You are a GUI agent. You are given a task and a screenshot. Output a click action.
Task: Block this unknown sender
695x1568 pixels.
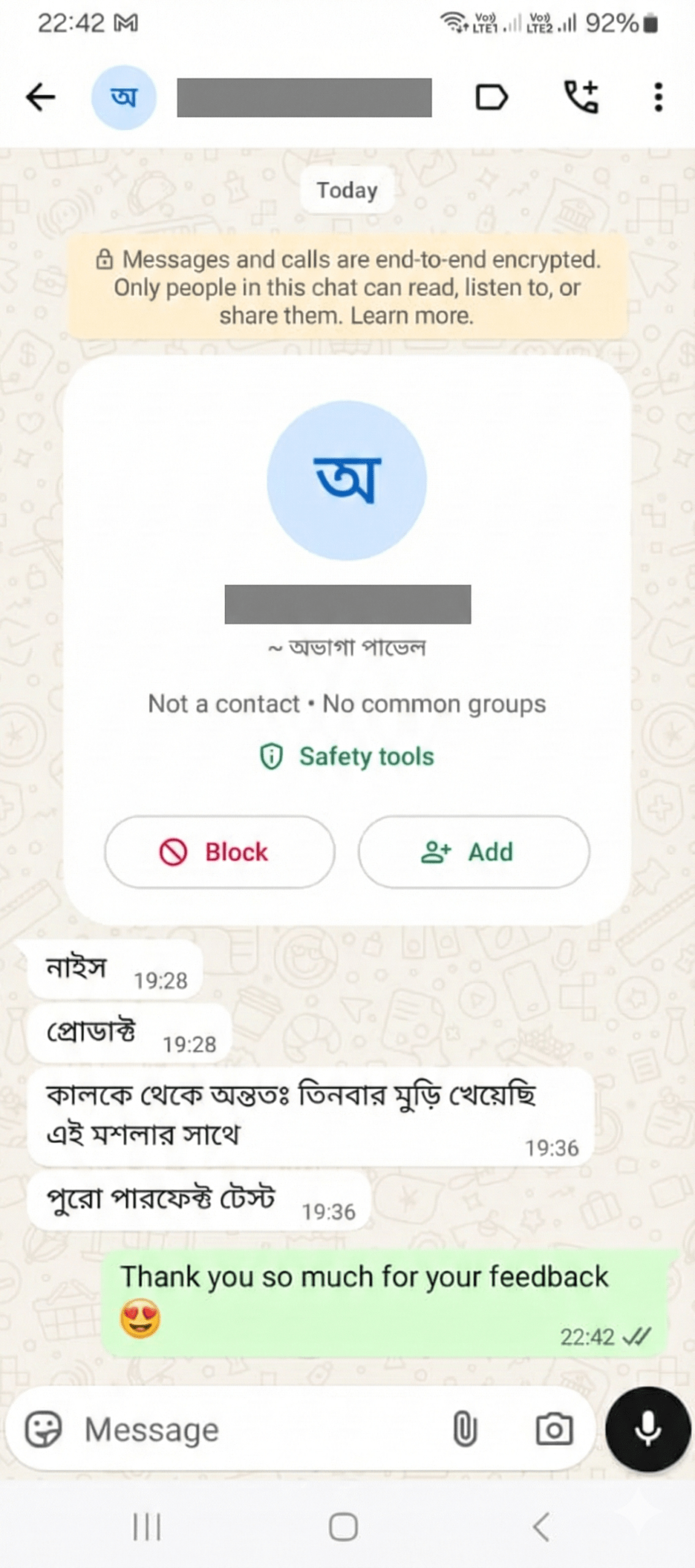[219, 852]
